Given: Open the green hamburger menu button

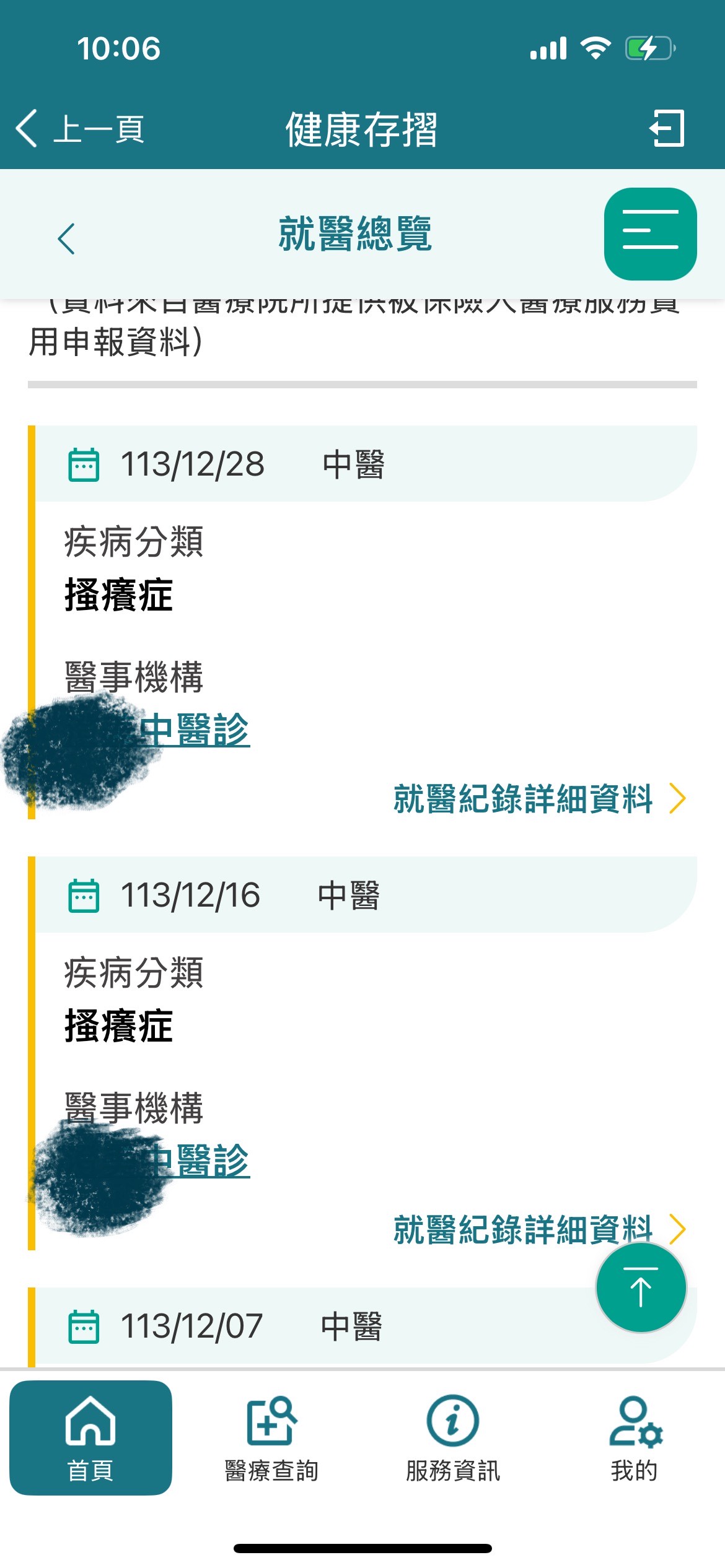Looking at the screenshot, I should 650,233.
